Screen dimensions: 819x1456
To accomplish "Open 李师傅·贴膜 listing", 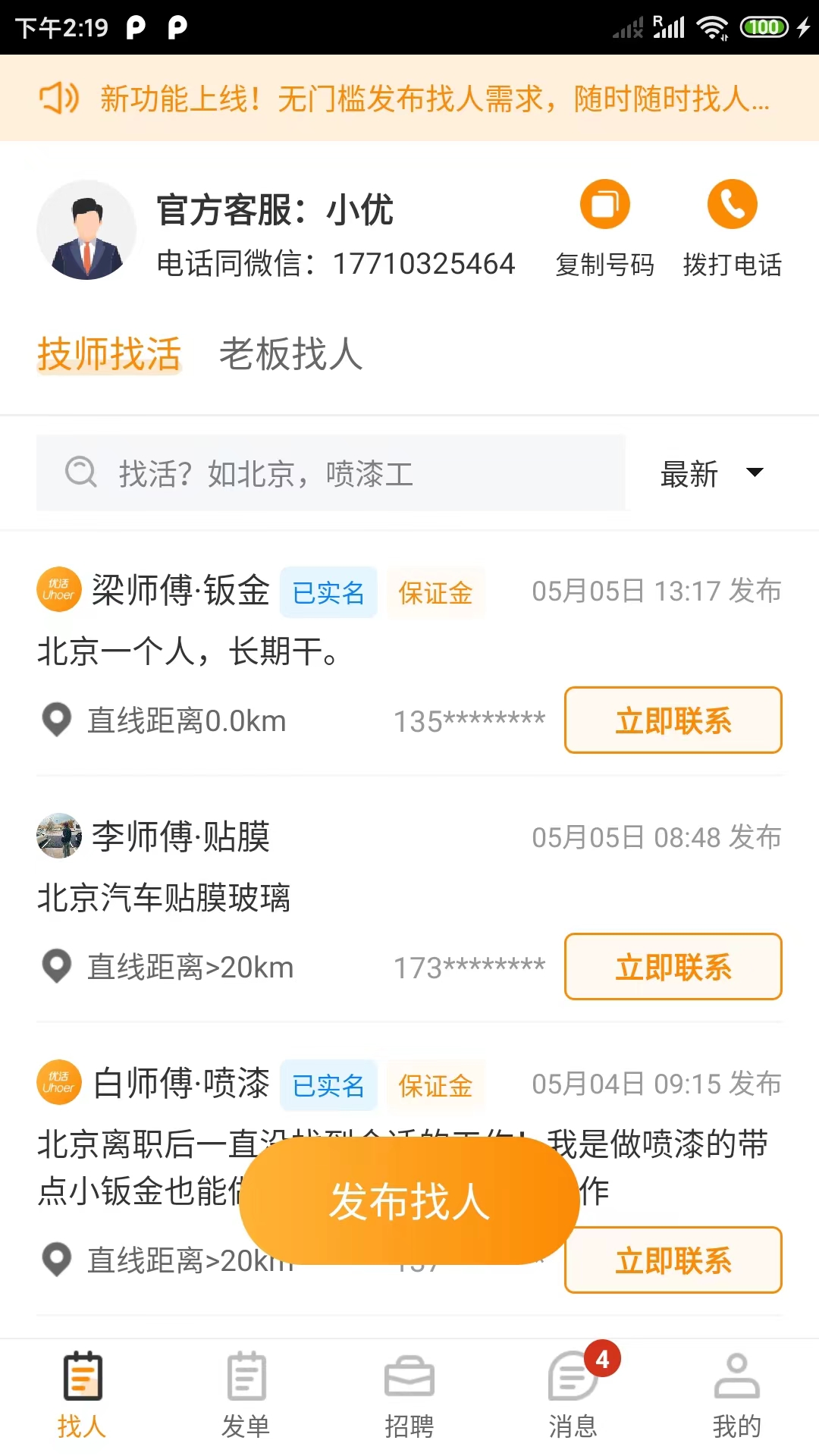I will coord(180,837).
